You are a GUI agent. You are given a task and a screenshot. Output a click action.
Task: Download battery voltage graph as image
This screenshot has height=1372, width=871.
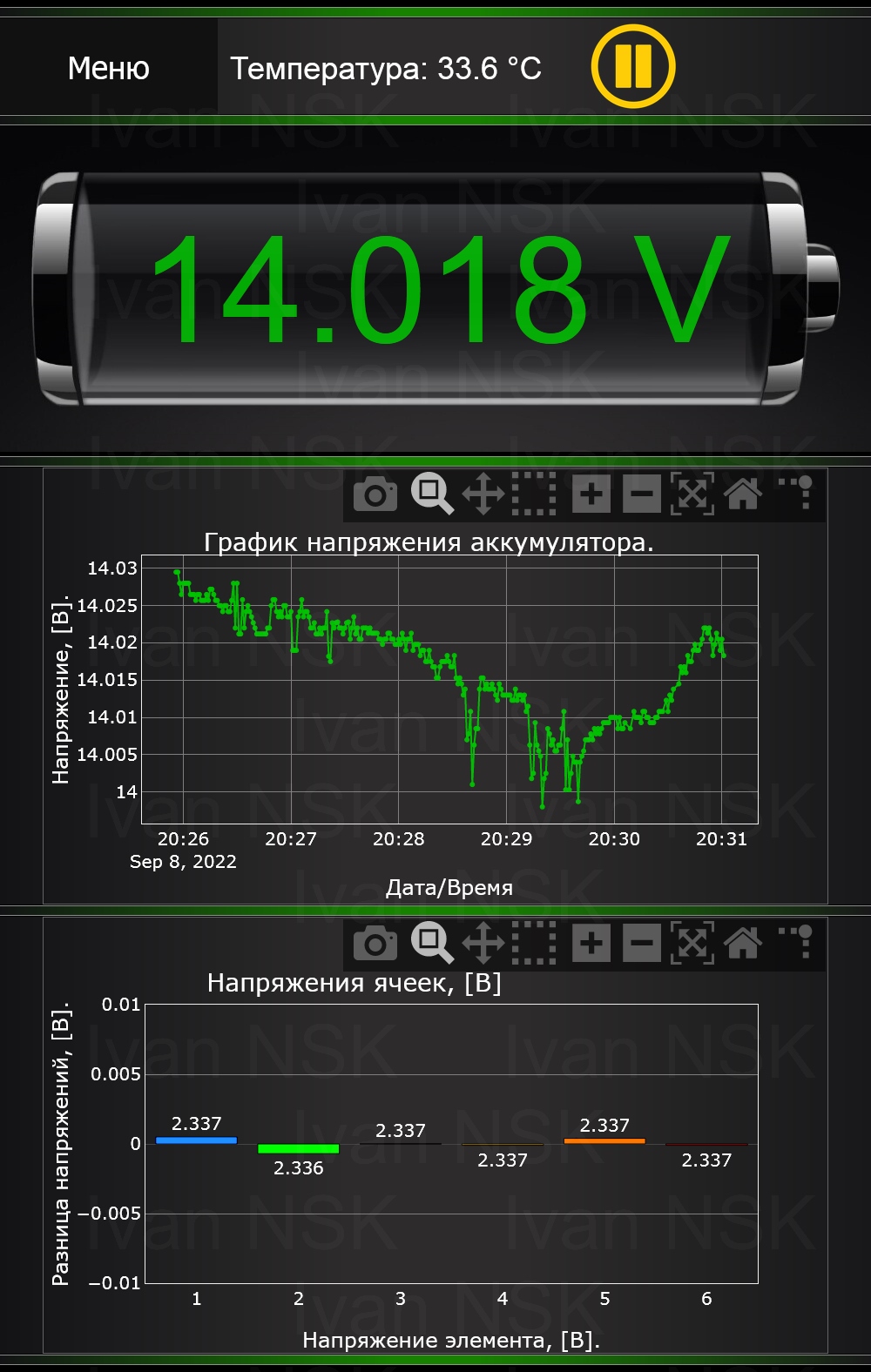pyautogui.click(x=375, y=494)
